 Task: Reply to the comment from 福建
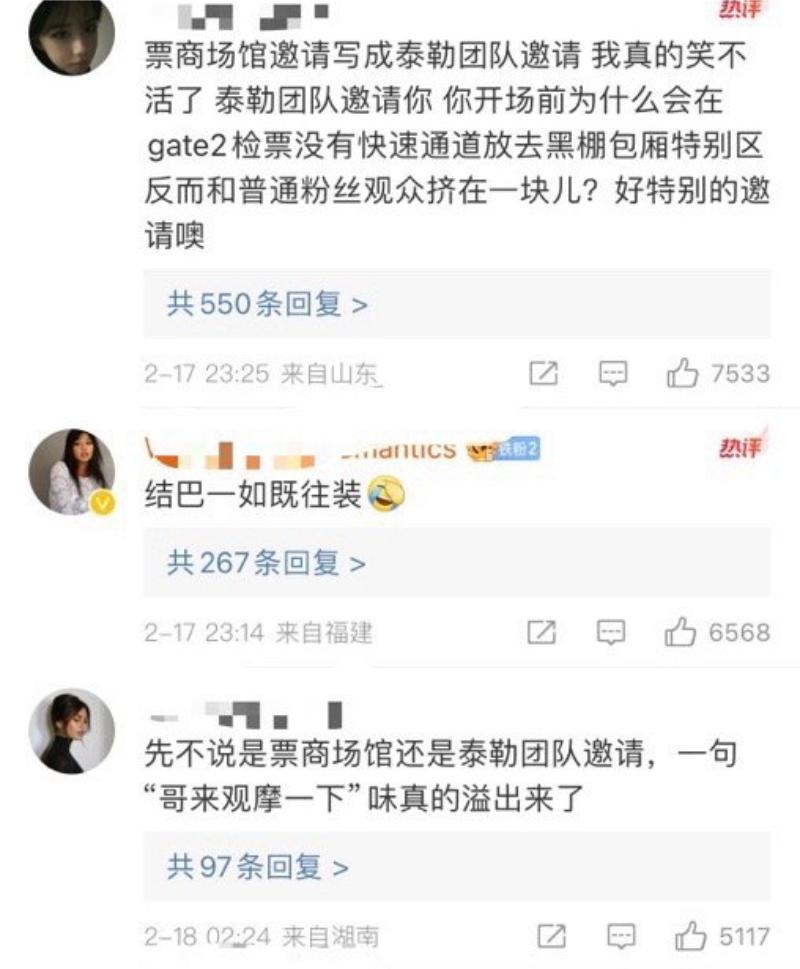tap(612, 632)
